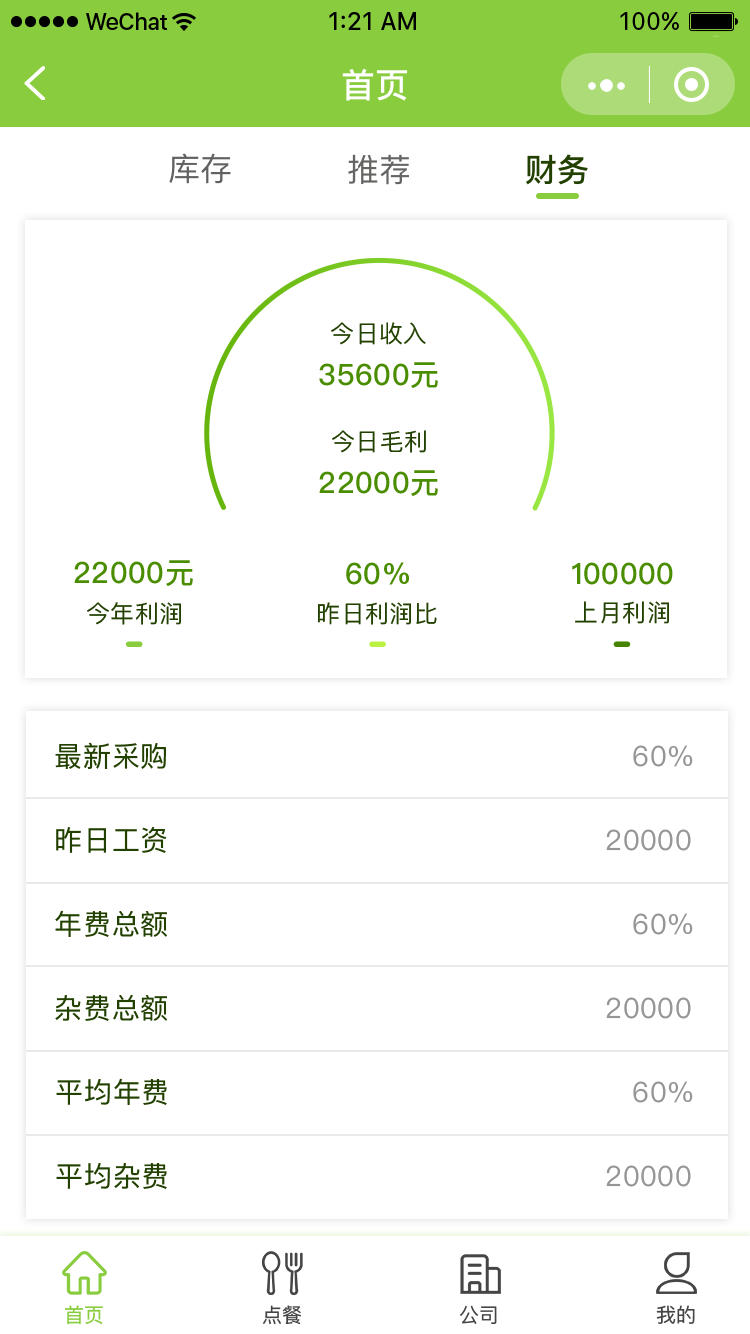
Task: Open the 我的 bottom tab
Action: point(676,1287)
